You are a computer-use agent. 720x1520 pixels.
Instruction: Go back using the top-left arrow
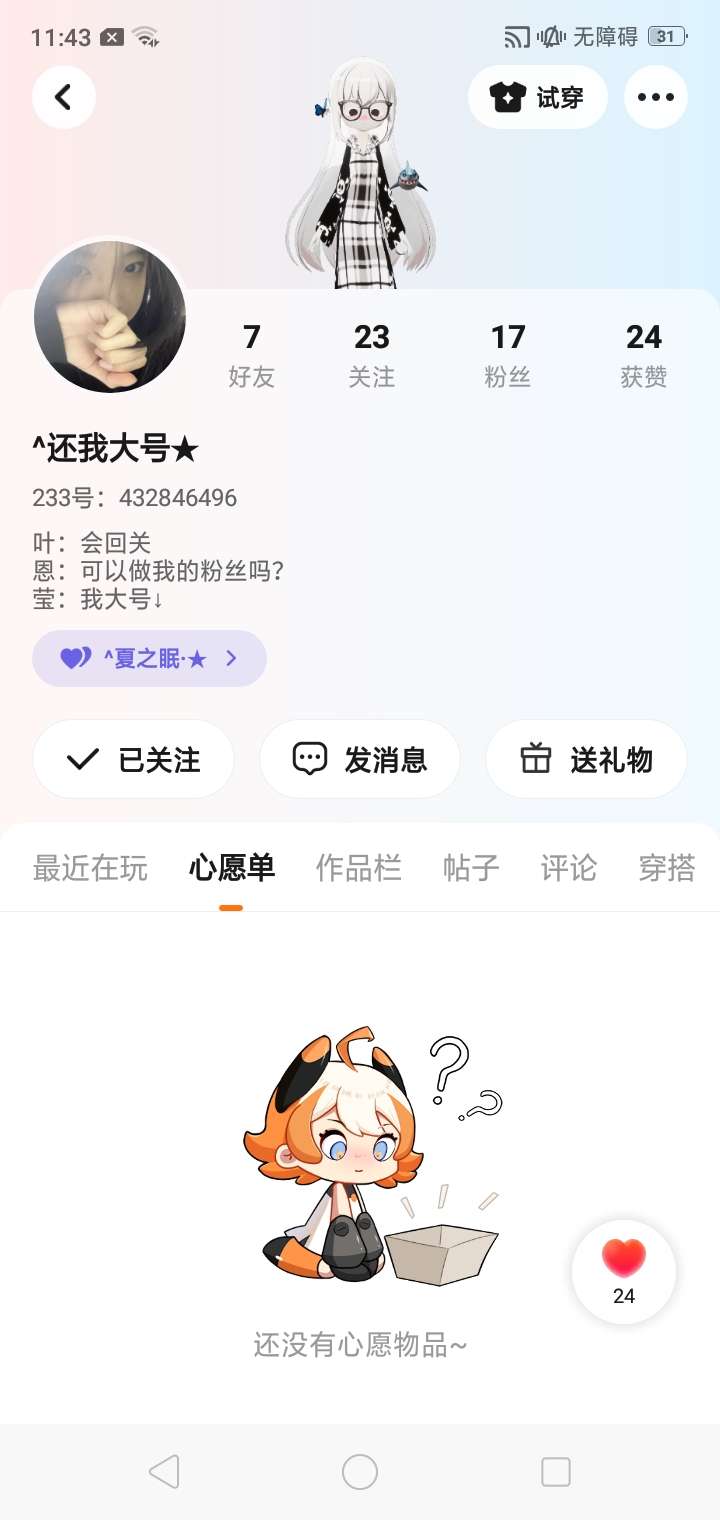[x=64, y=97]
